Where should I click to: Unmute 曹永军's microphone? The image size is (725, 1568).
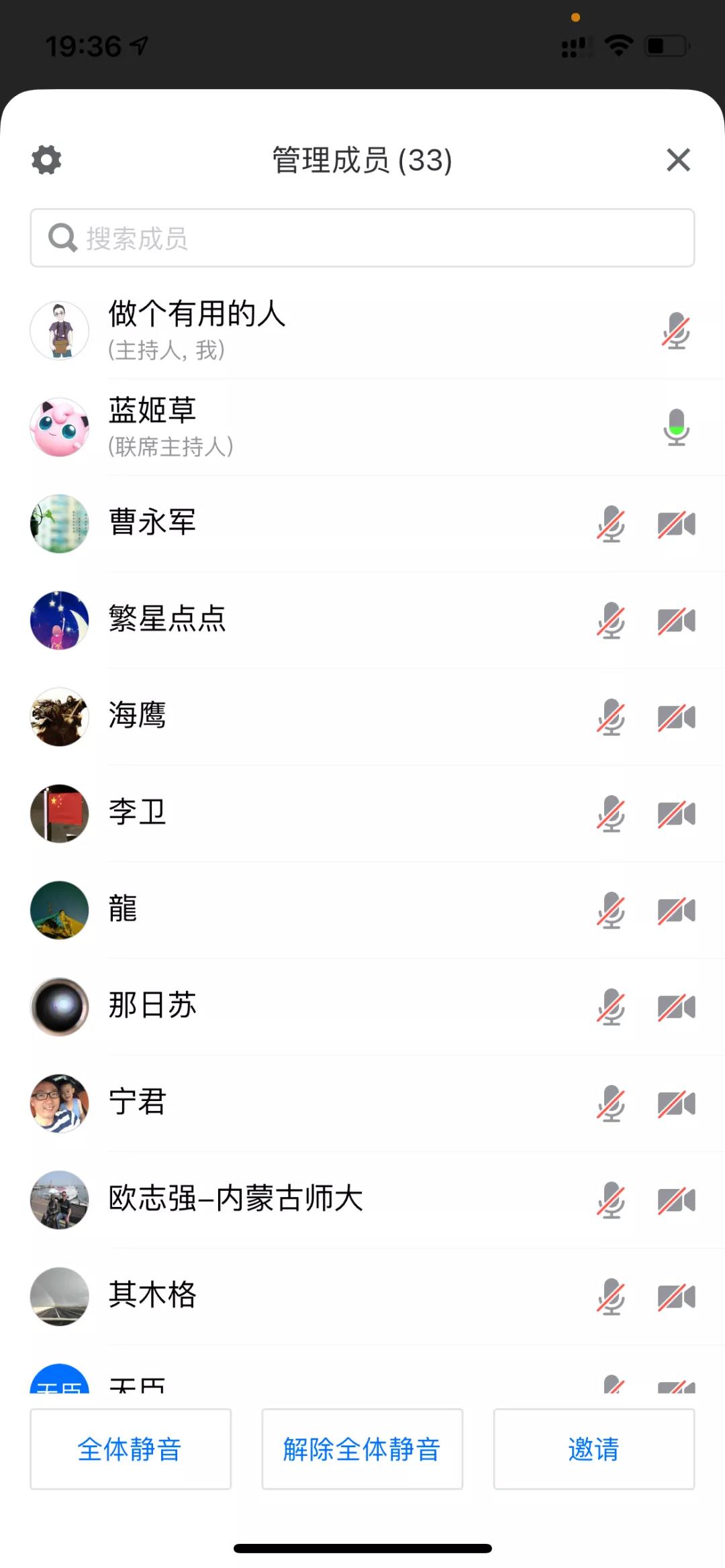[x=611, y=524]
